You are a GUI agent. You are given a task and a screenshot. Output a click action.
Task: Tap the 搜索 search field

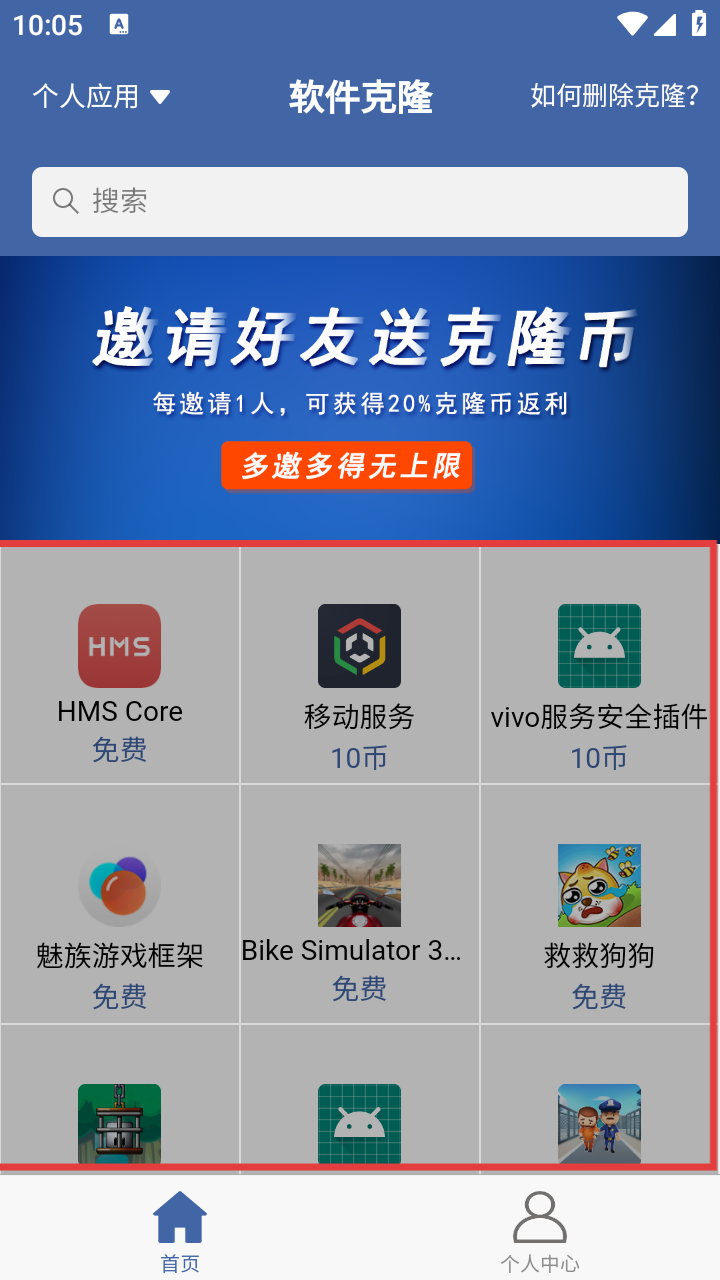click(360, 202)
